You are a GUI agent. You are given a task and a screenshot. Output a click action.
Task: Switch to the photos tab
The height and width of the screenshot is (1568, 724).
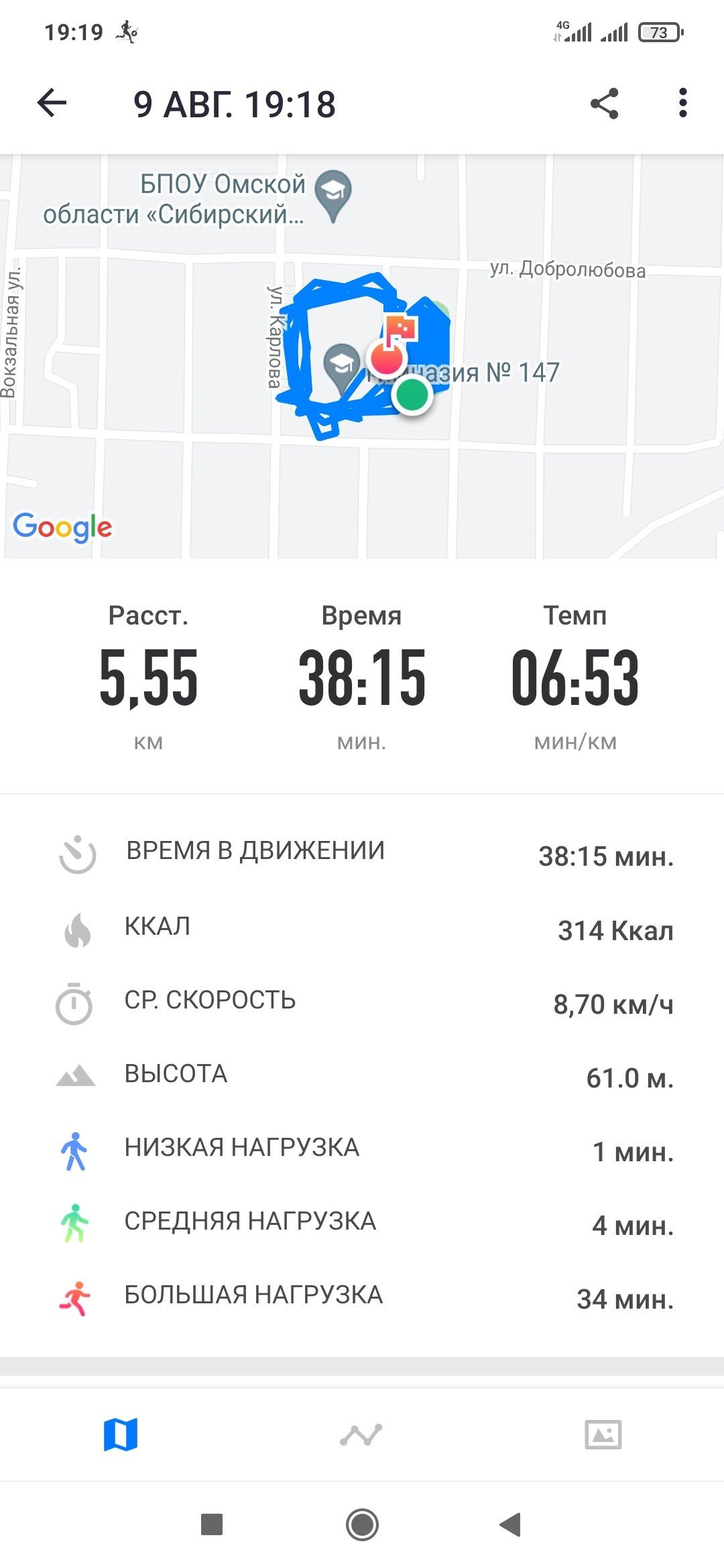(603, 1435)
